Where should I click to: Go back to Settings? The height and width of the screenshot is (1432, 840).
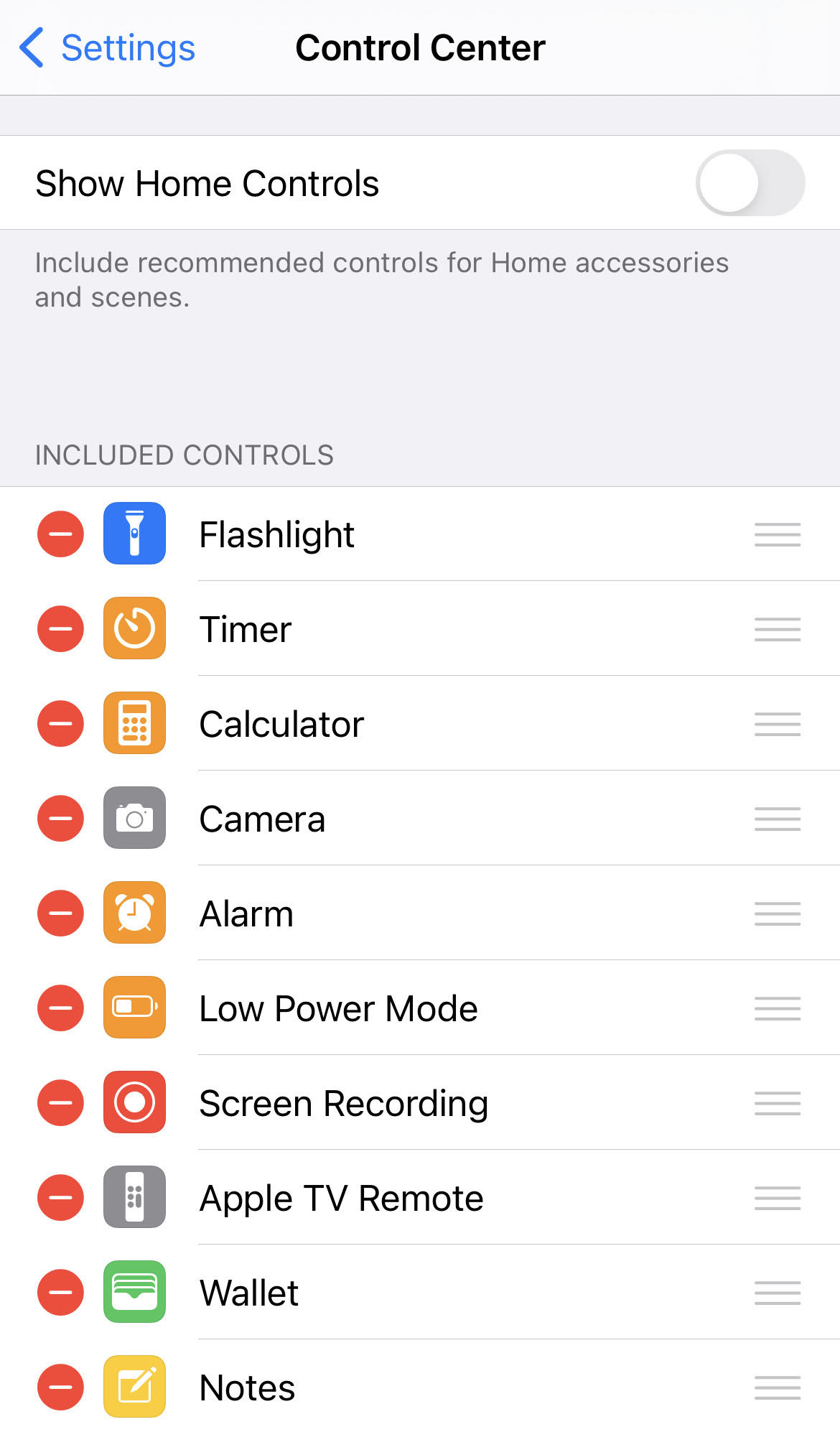click(x=108, y=48)
